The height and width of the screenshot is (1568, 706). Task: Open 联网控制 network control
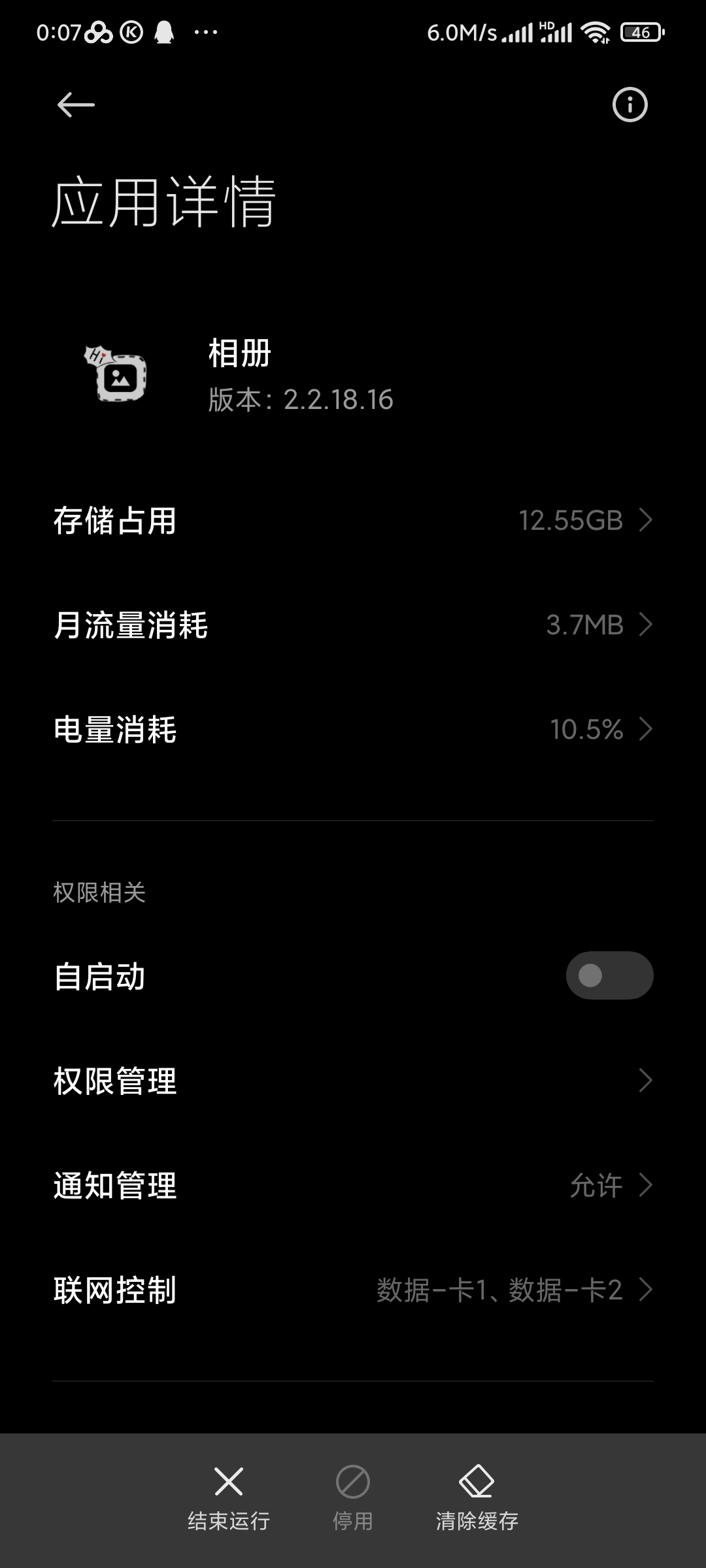tap(353, 1290)
